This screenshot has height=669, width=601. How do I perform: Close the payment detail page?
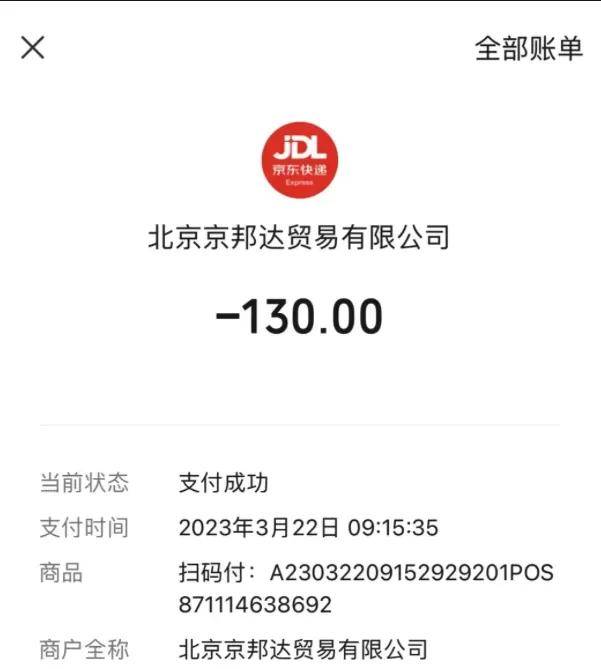[33, 47]
